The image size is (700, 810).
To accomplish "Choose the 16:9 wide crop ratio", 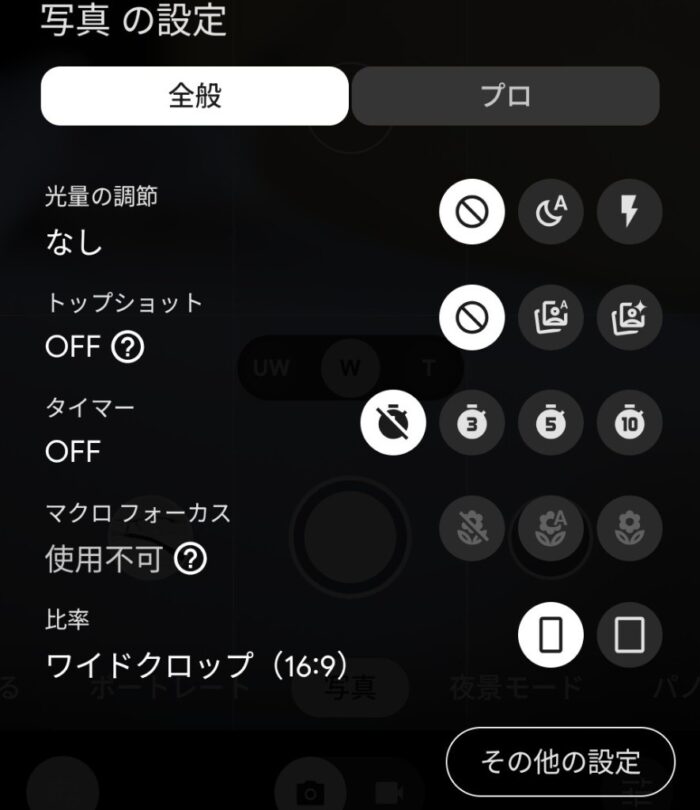I will tap(550, 634).
